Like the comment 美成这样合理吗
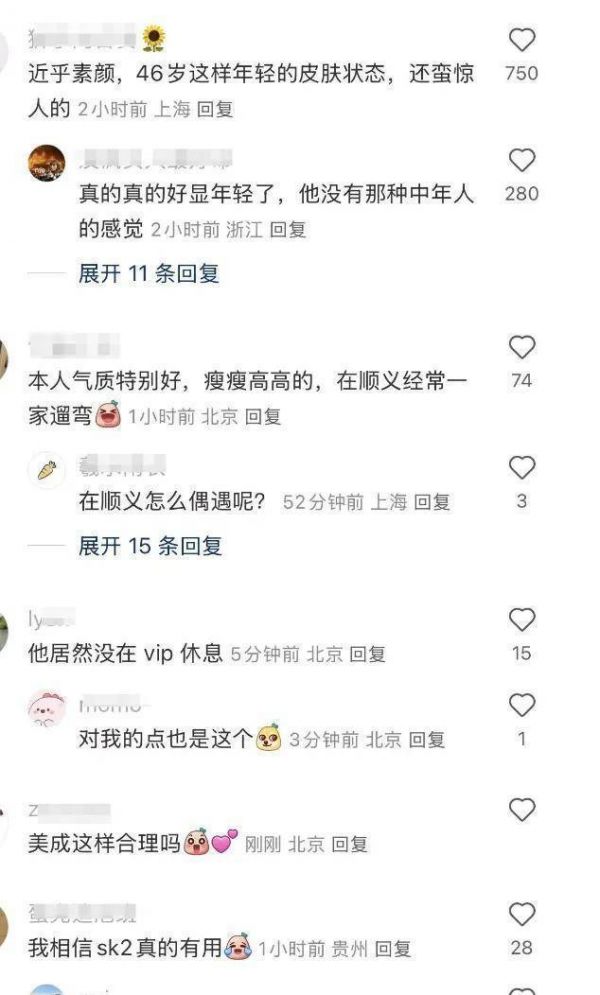Image resolution: width=600 pixels, height=995 pixels. coord(522,810)
